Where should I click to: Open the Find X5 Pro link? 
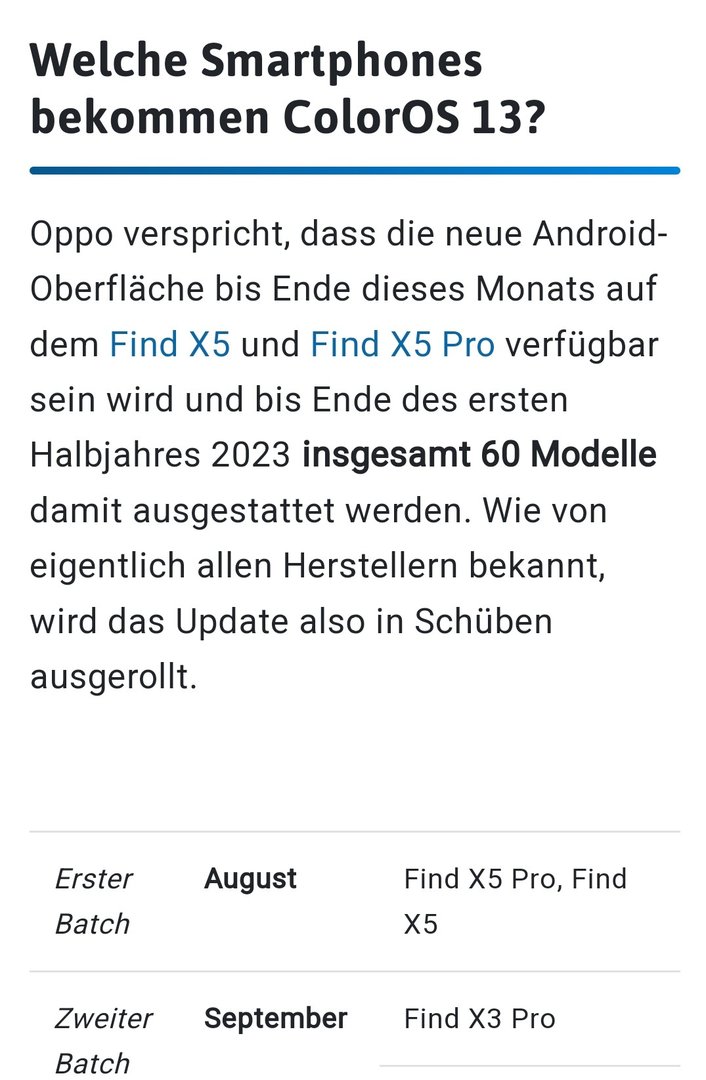402,345
